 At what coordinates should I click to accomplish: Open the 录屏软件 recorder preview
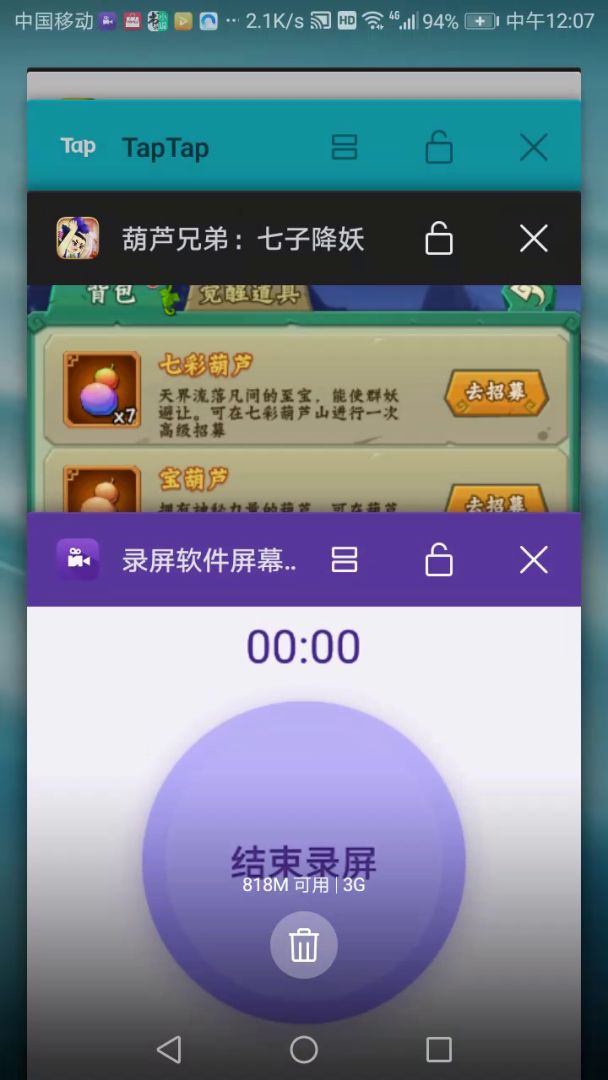point(304,760)
